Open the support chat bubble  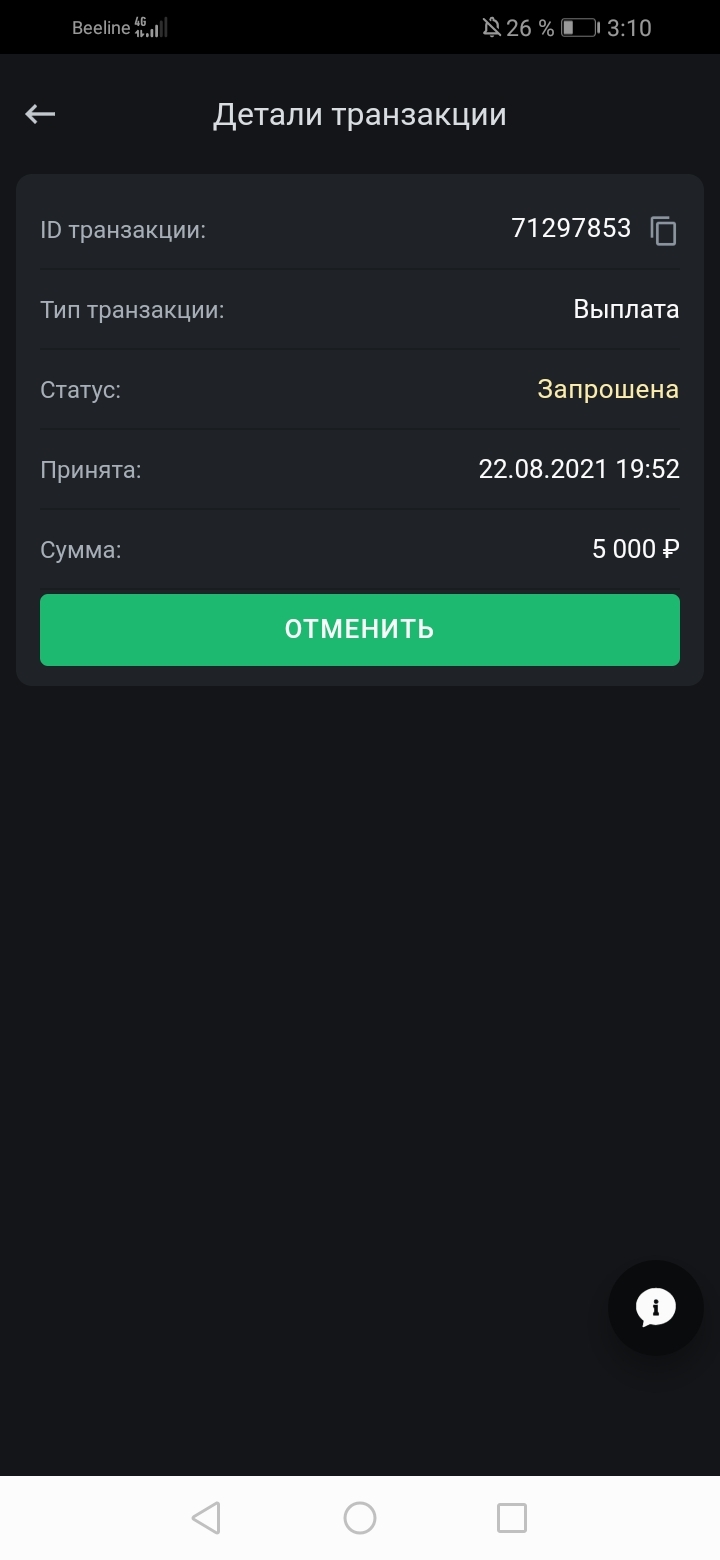click(656, 1308)
